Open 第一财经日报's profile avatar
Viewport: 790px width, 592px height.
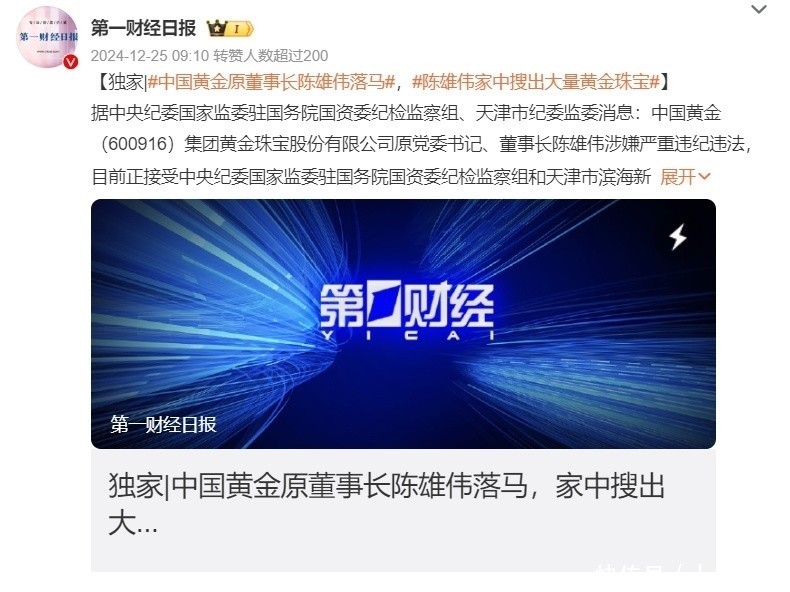point(47,37)
